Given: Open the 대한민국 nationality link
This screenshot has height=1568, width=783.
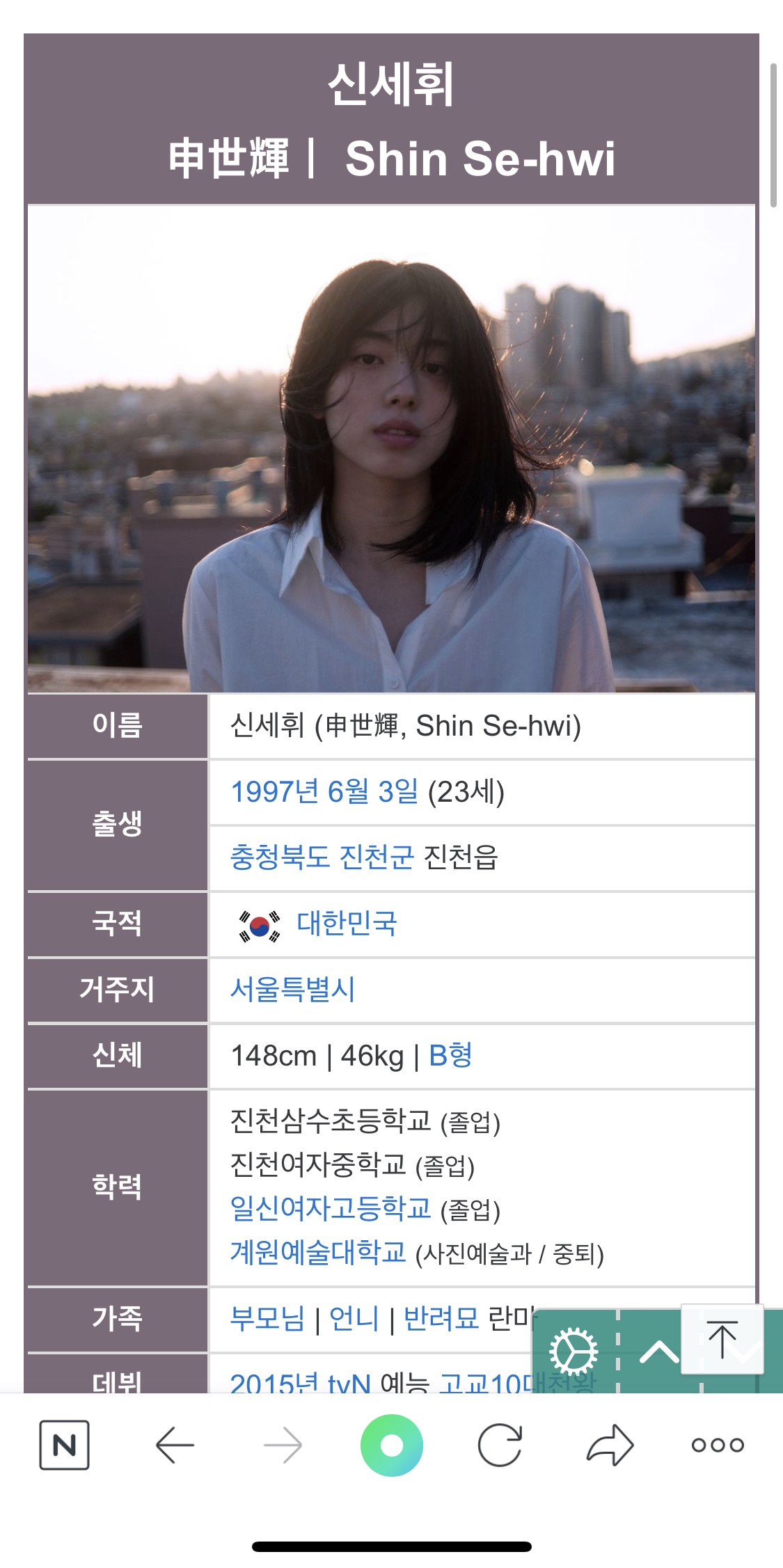Looking at the screenshot, I should coord(346,925).
